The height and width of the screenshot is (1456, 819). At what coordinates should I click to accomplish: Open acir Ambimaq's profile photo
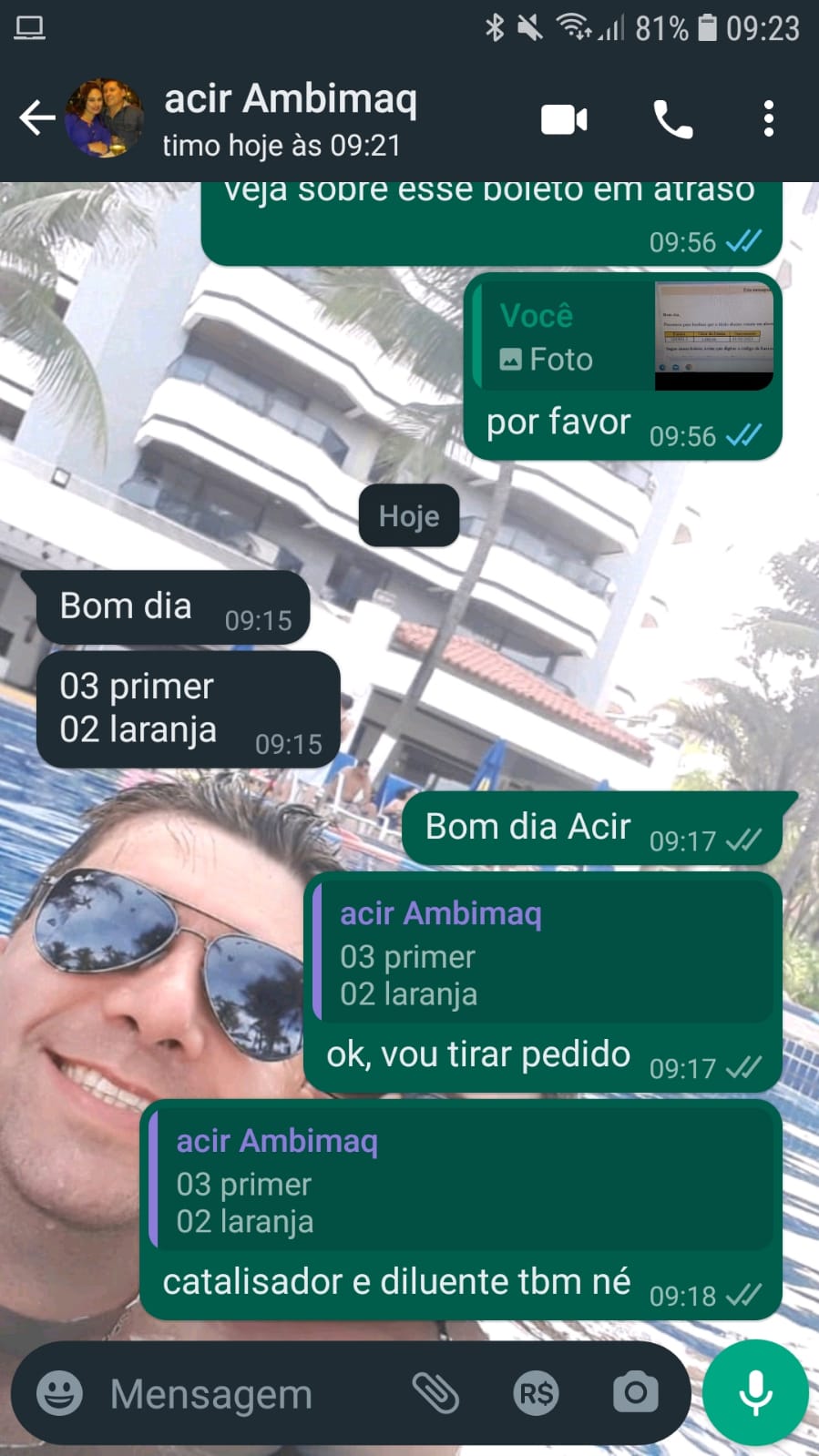(x=104, y=118)
